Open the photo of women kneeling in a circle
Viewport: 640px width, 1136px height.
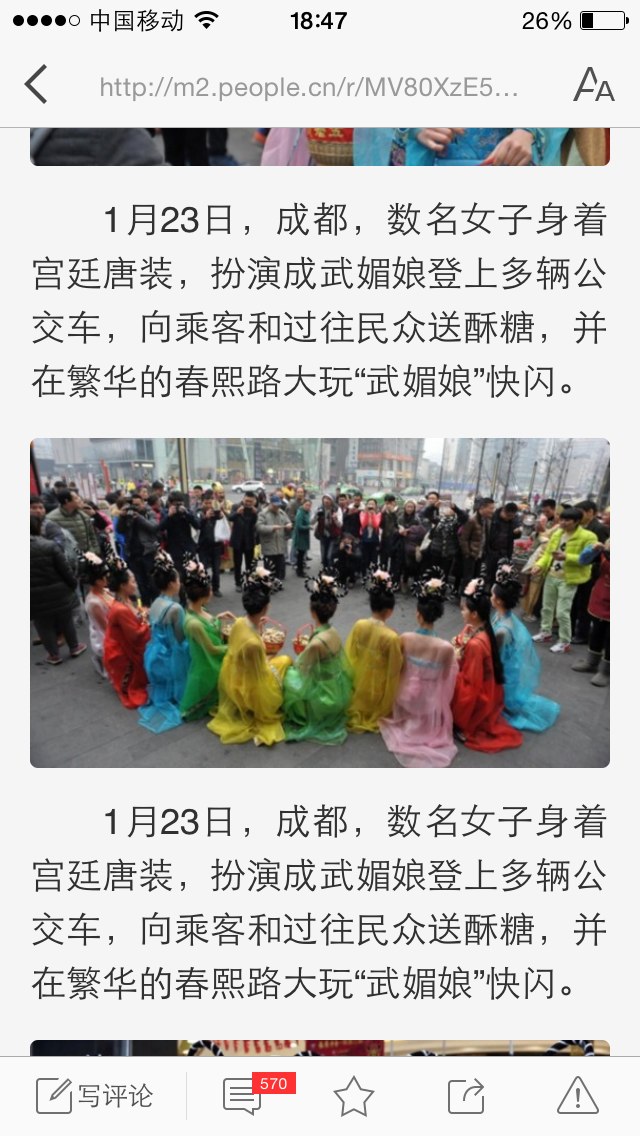click(x=320, y=603)
